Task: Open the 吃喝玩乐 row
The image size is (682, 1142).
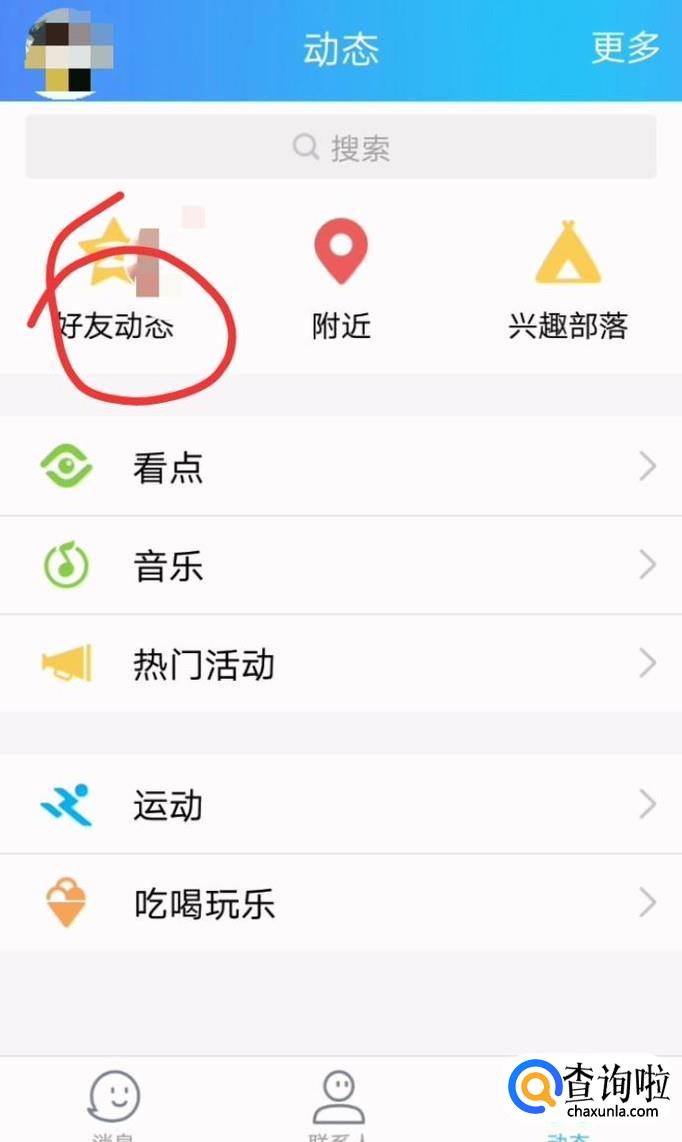Action: point(341,904)
